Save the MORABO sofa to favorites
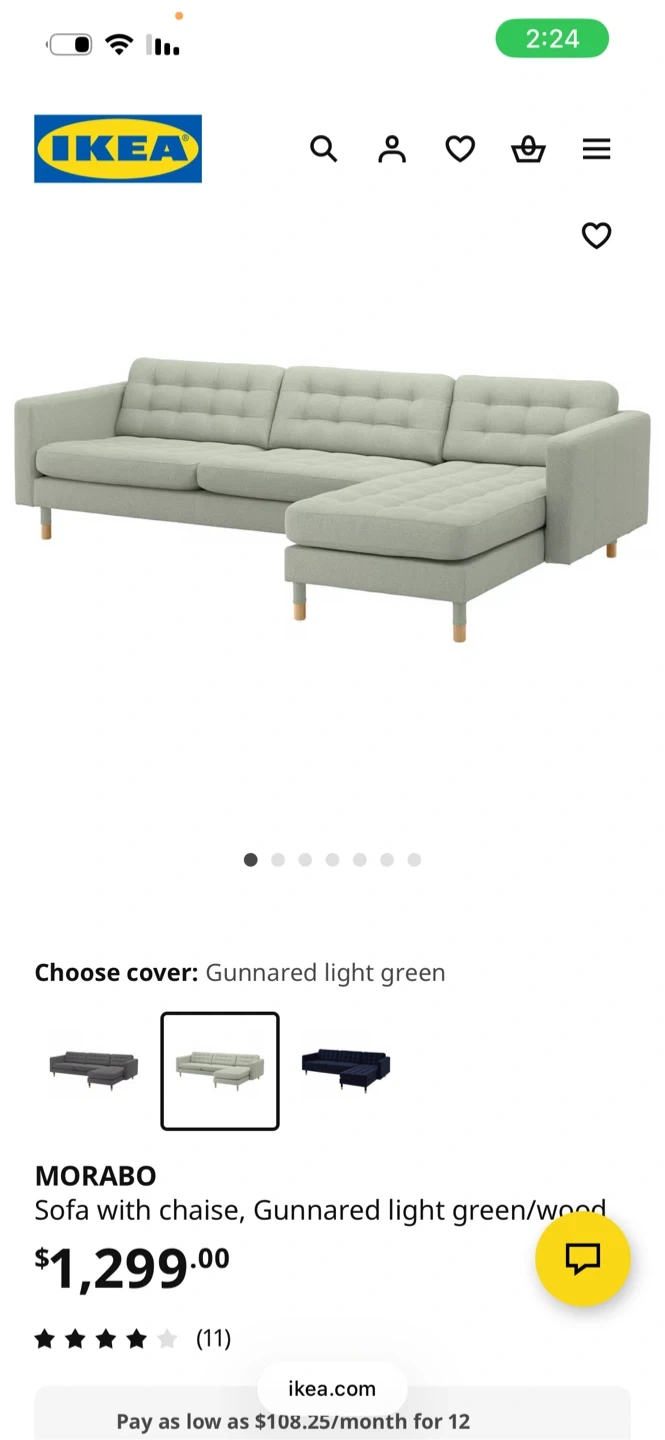 tap(596, 236)
